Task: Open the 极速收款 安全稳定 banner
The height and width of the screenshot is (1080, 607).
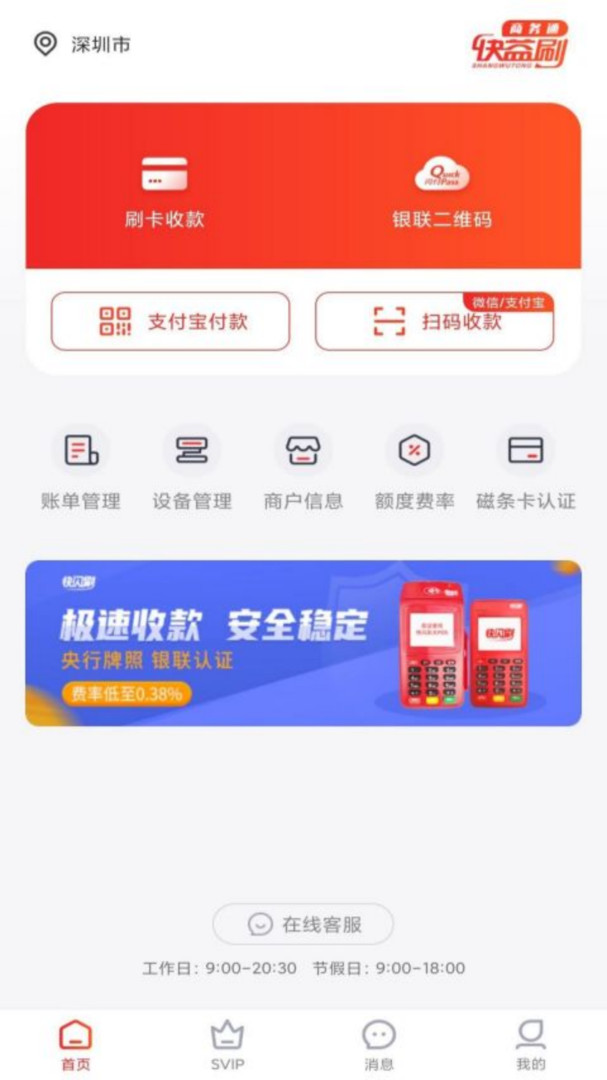Action: [x=303, y=642]
